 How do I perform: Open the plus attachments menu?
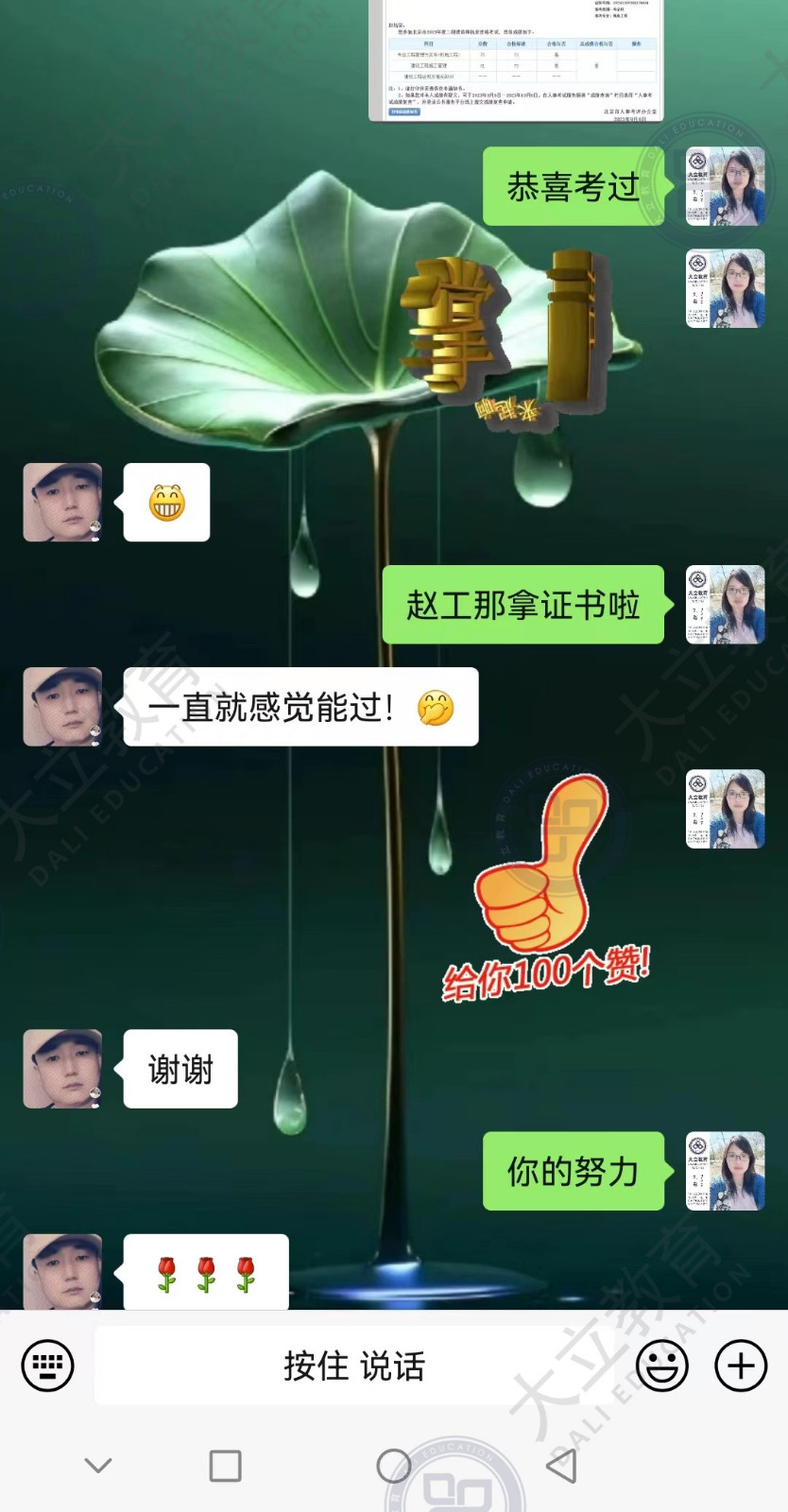(741, 1366)
